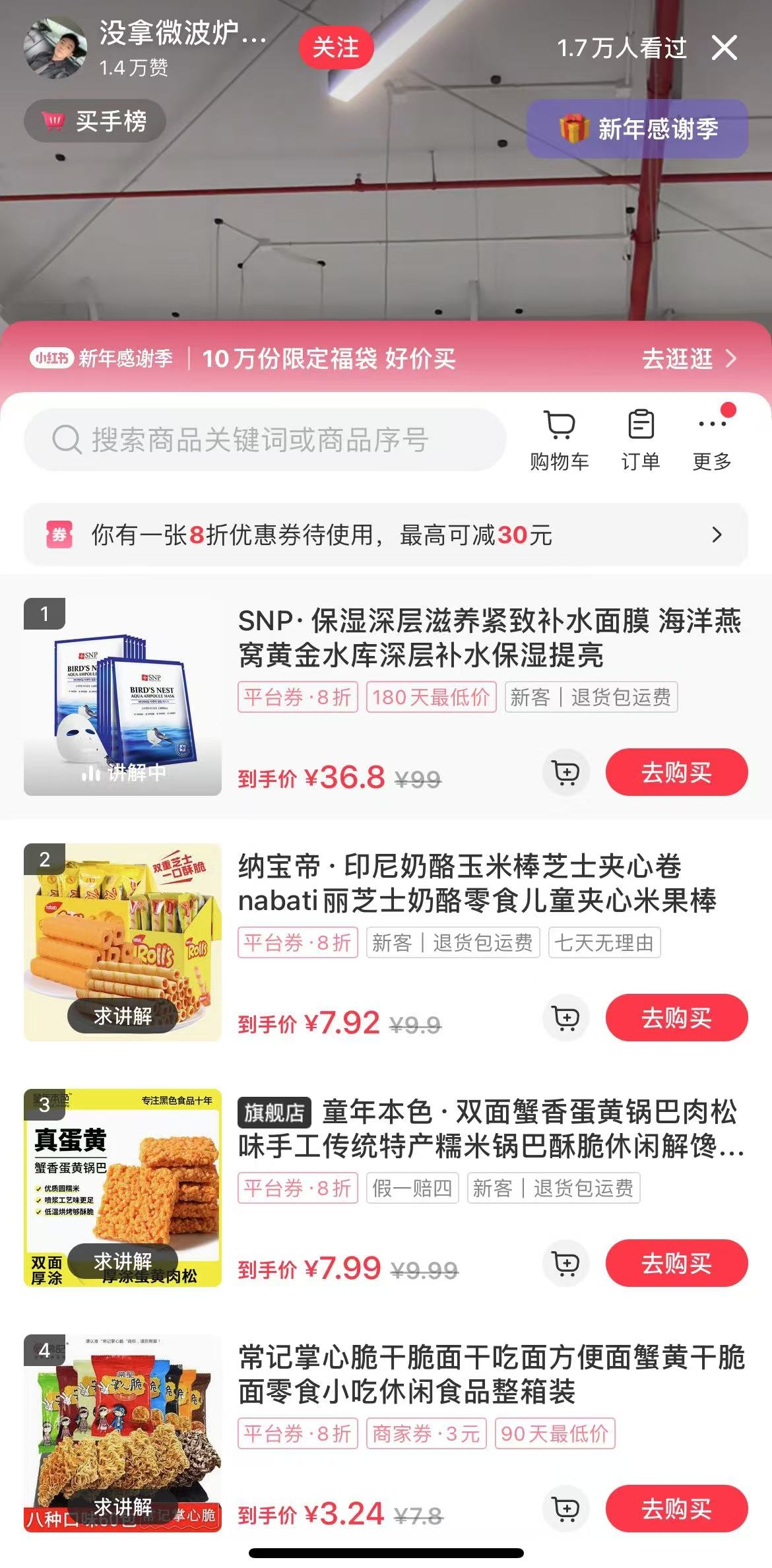This screenshot has height=1568, width=772.
Task: Buy the SNP face mask with 去购买
Action: 676,772
